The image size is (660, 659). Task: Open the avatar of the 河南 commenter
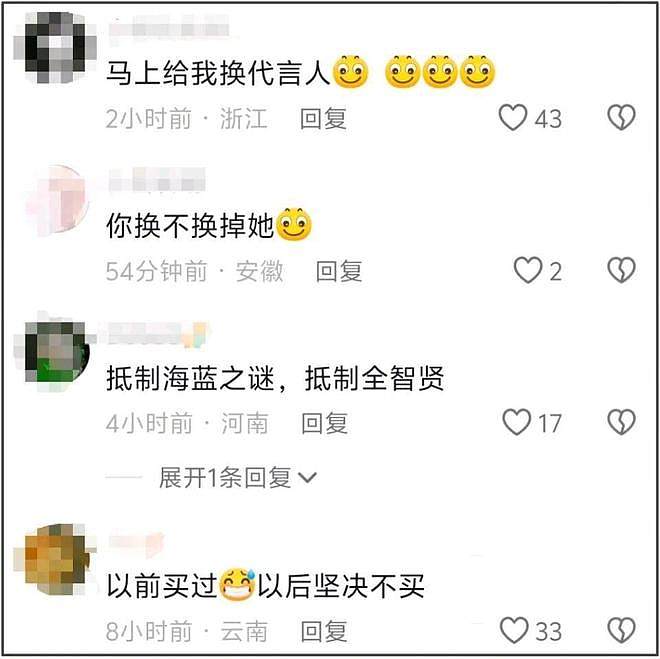(54, 351)
